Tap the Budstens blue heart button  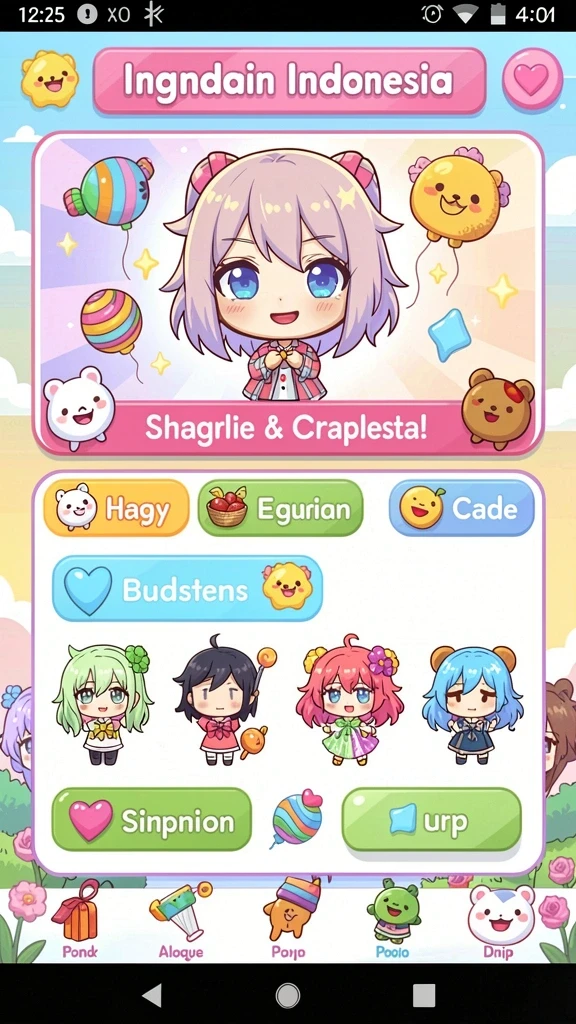pyautogui.click(x=187, y=588)
